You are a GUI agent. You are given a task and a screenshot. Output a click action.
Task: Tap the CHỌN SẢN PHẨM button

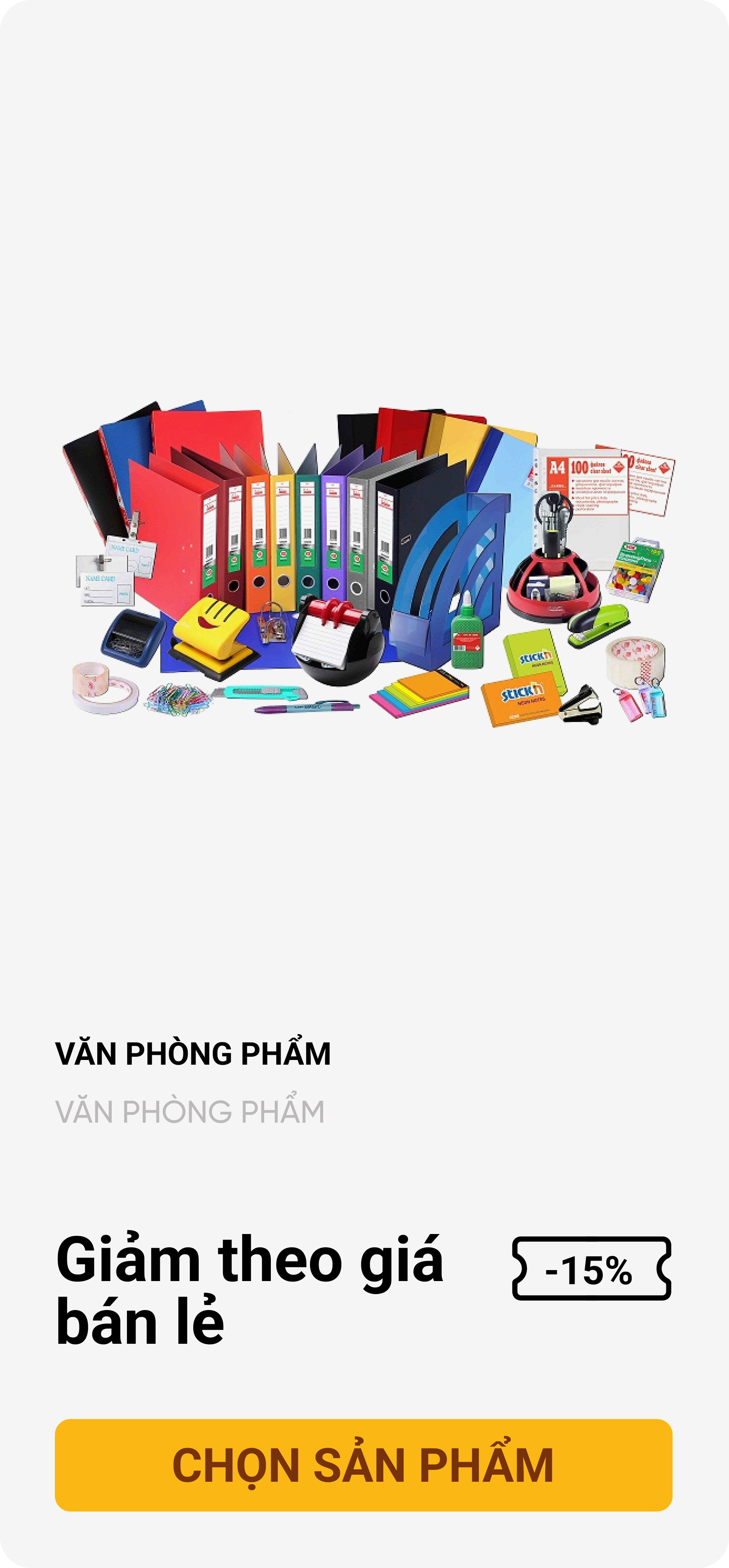pos(363,1465)
